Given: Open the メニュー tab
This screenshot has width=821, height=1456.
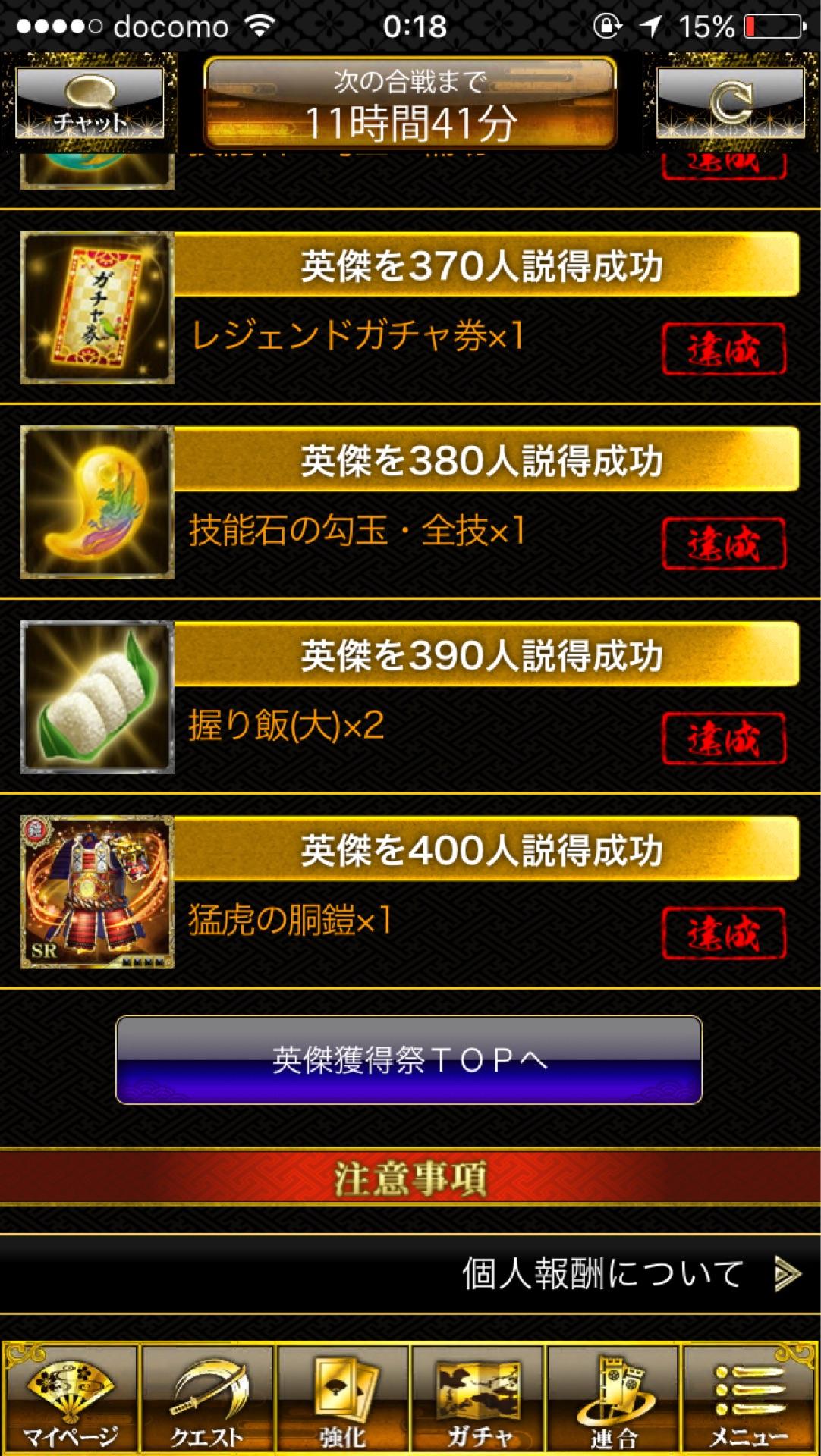Looking at the screenshot, I should [x=750, y=1399].
